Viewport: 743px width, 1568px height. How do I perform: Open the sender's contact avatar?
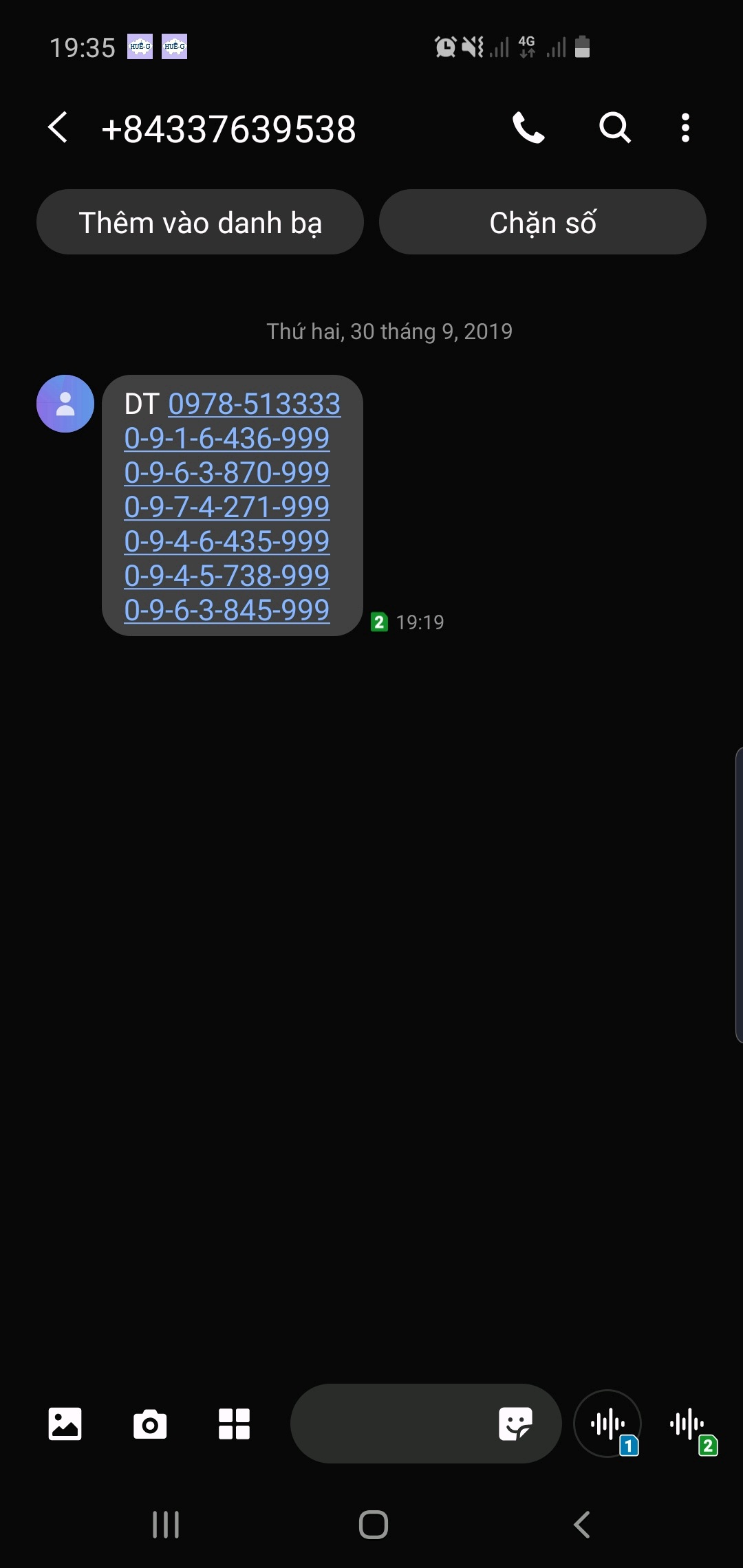65,404
